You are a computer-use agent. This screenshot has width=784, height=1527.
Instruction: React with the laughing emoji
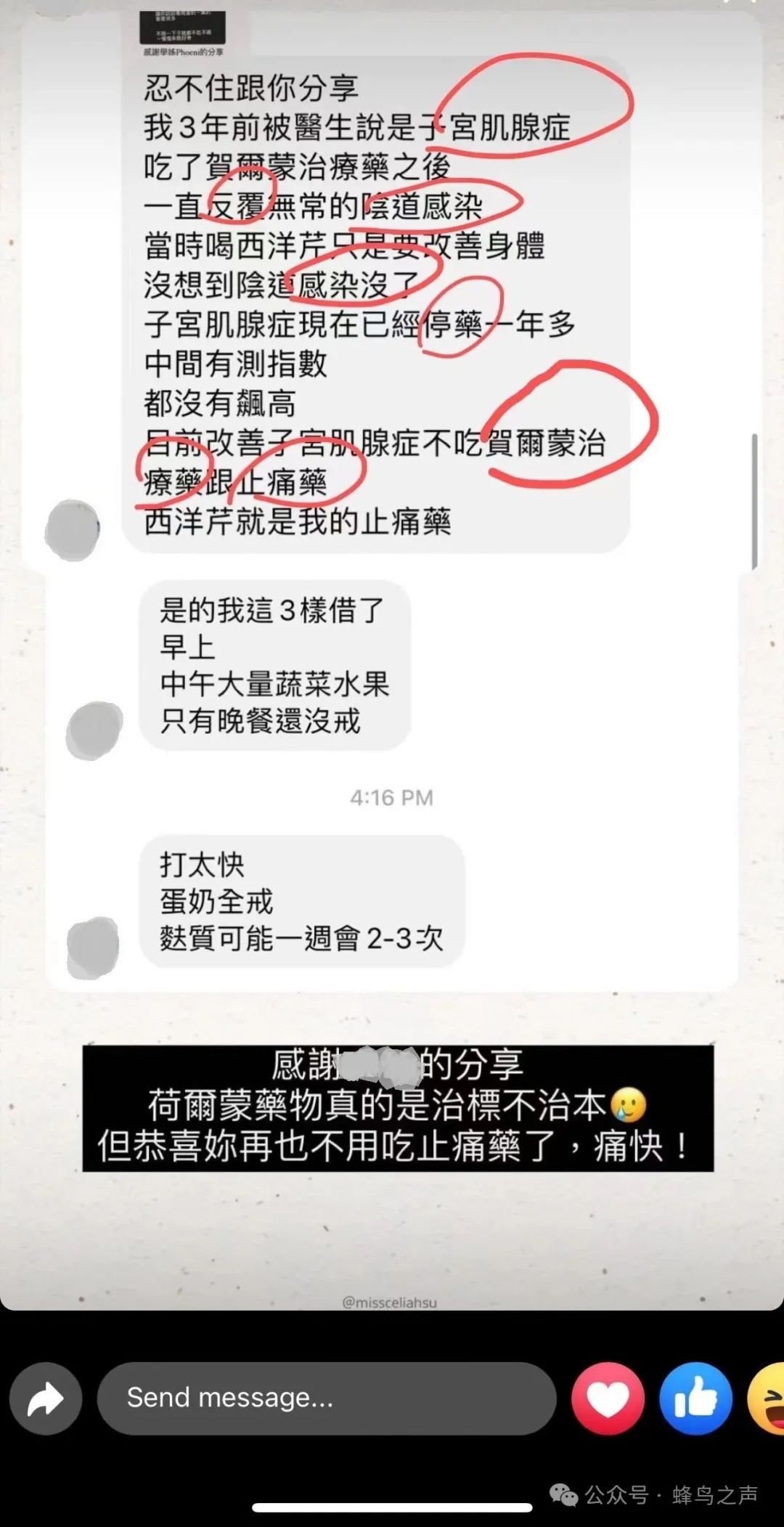coord(767,1398)
